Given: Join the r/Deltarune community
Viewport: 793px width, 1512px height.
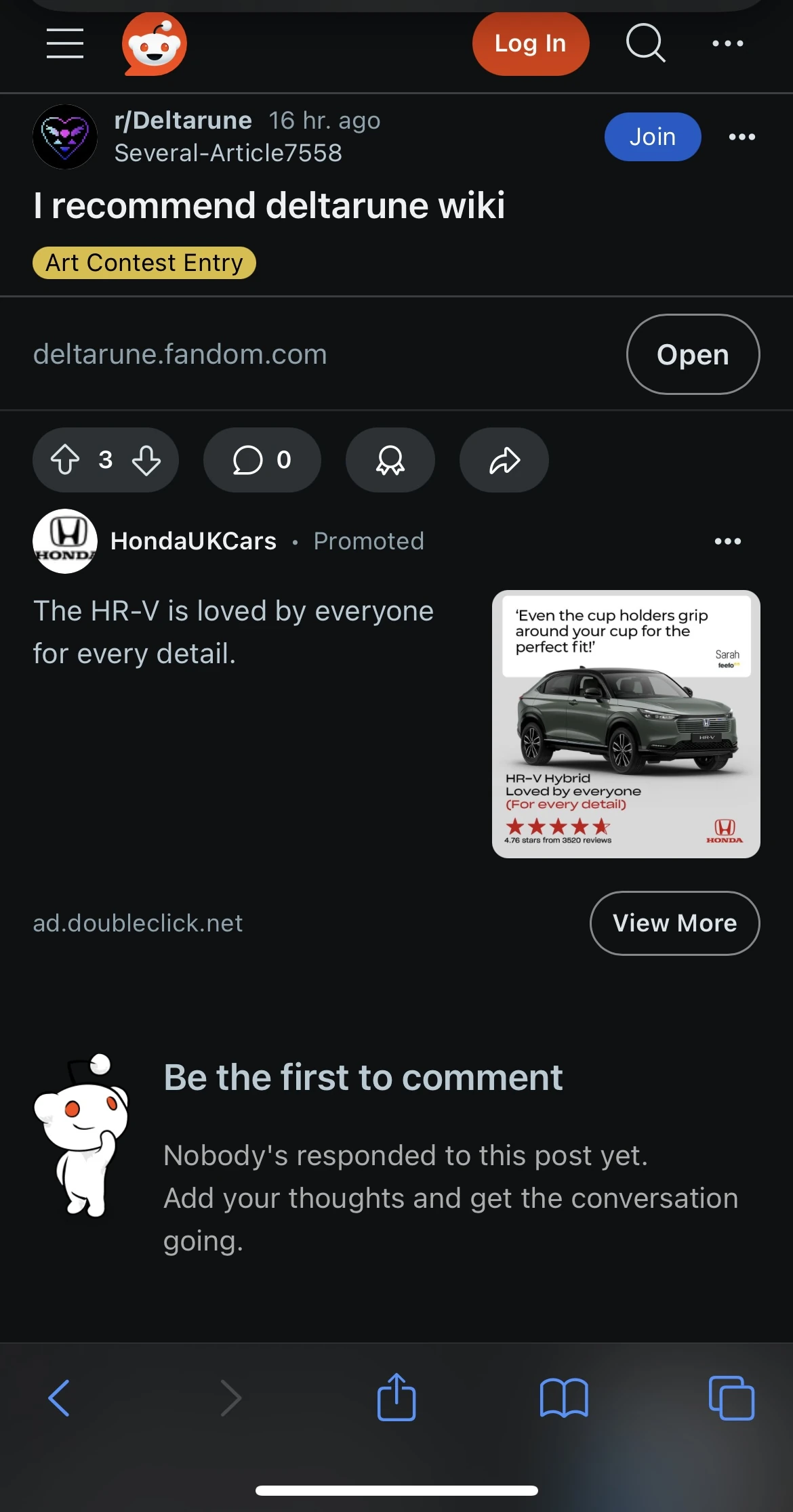Looking at the screenshot, I should pyautogui.click(x=652, y=137).
